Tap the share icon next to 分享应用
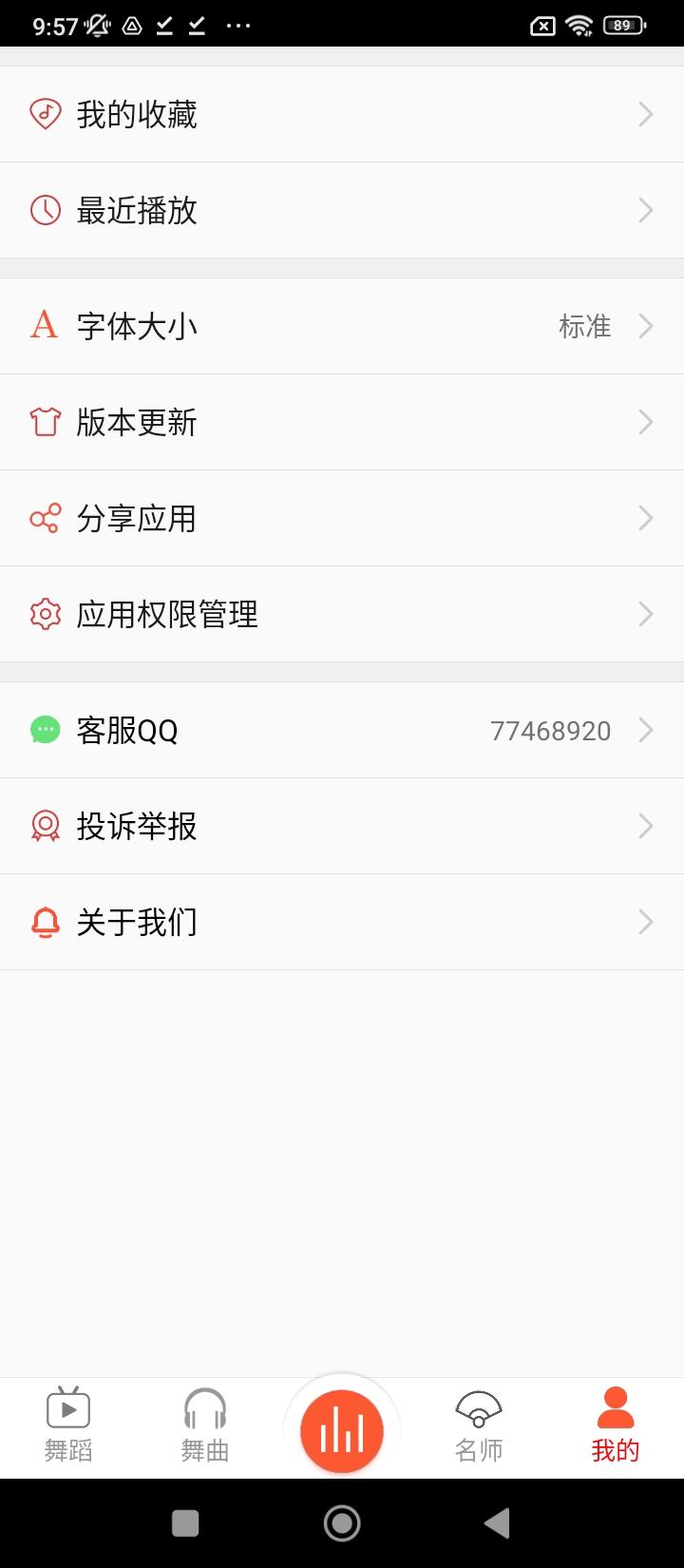 point(45,518)
